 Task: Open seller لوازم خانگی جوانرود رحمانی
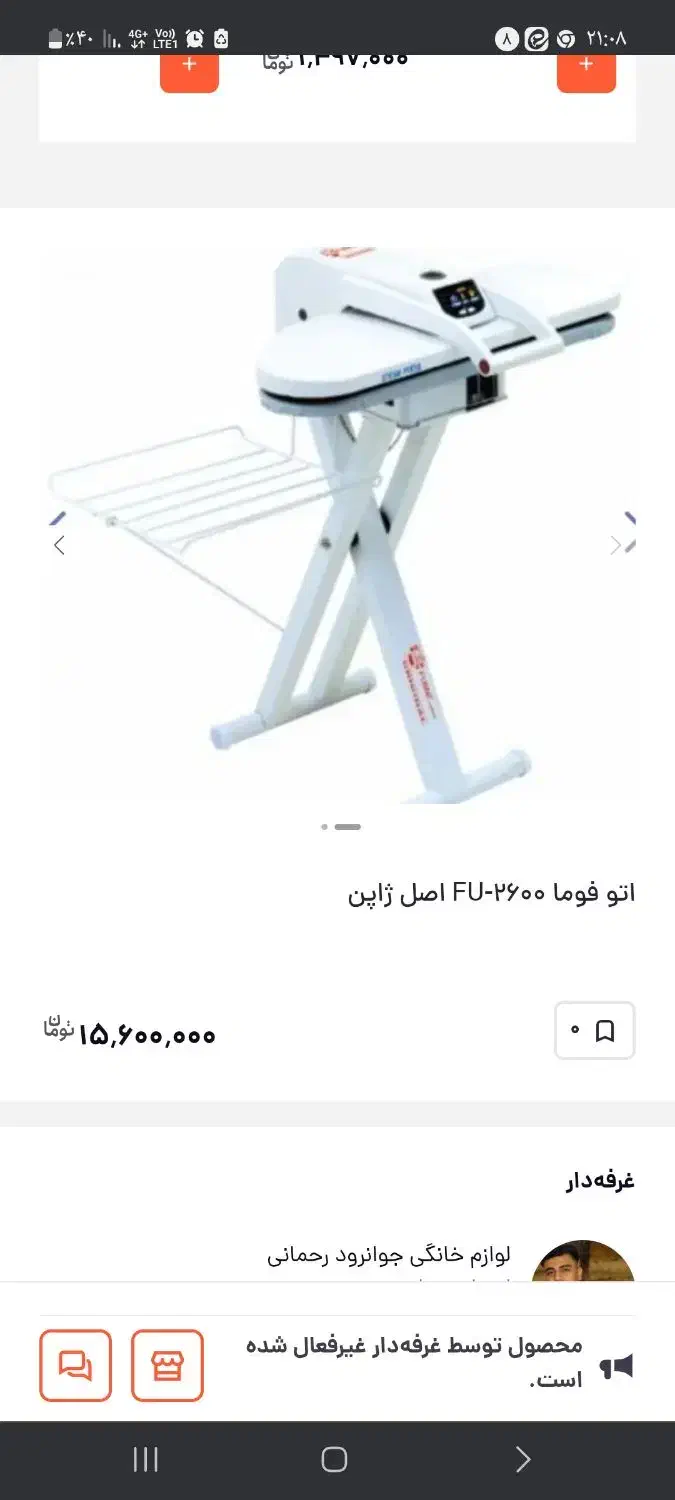coord(388,1256)
